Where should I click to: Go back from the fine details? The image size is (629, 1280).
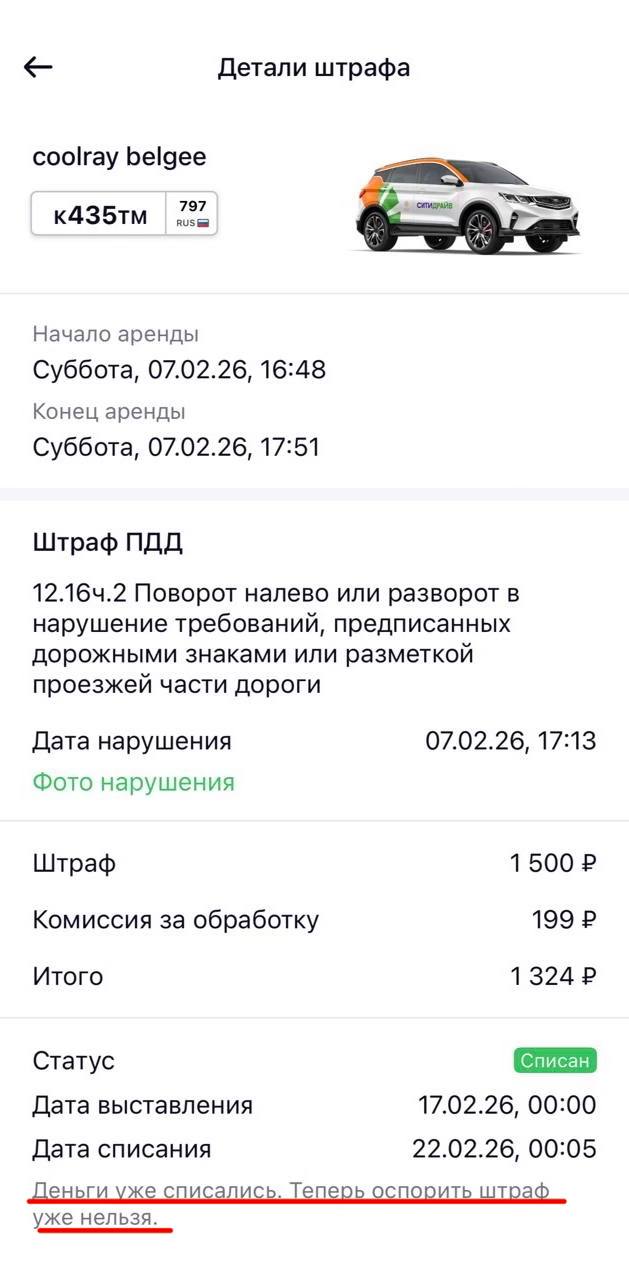point(38,67)
